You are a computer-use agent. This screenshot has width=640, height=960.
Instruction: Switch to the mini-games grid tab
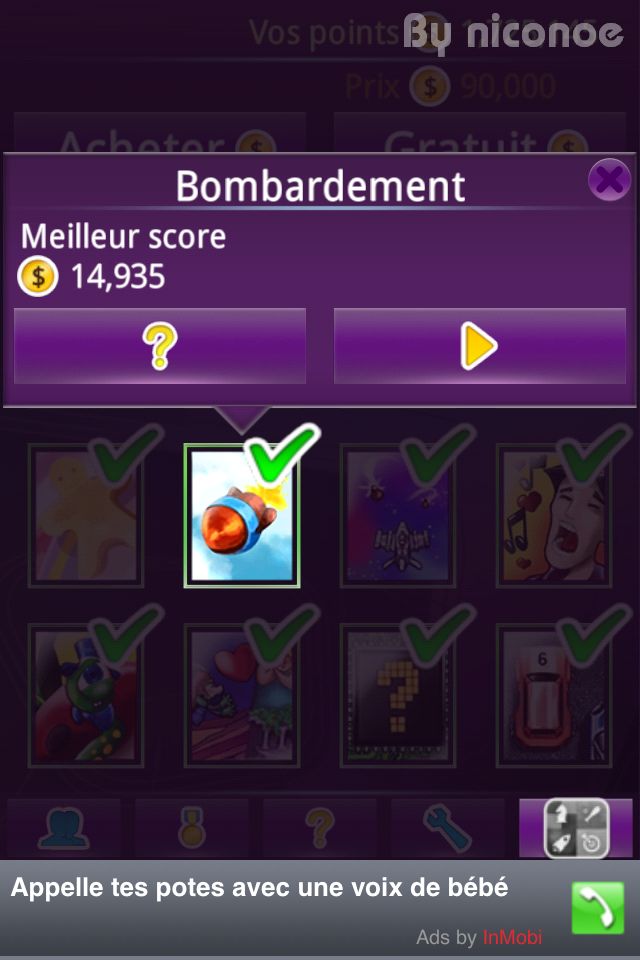click(x=576, y=828)
